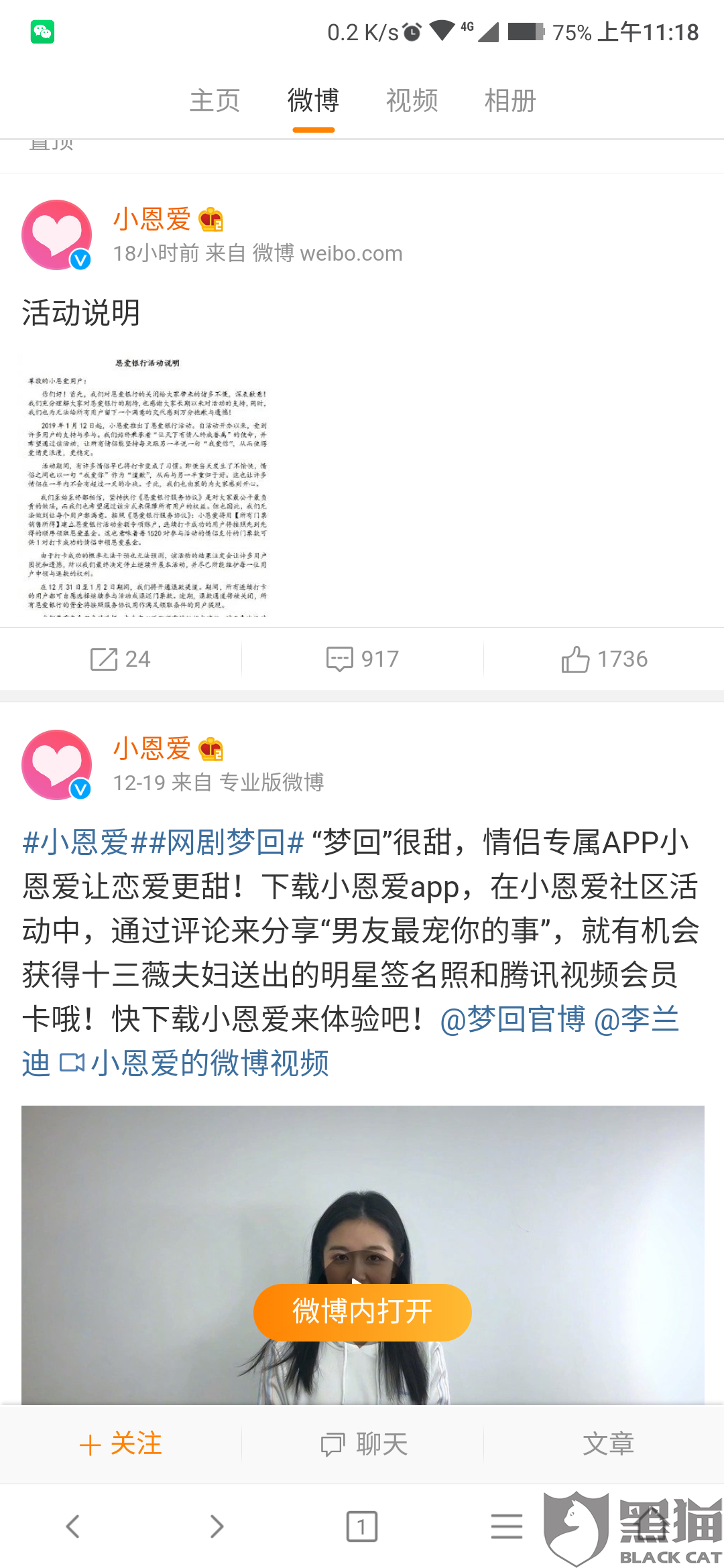Image resolution: width=724 pixels, height=1568 pixels.
Task: Follow 小恩爱 with the 关注 button
Action: coord(121,1444)
